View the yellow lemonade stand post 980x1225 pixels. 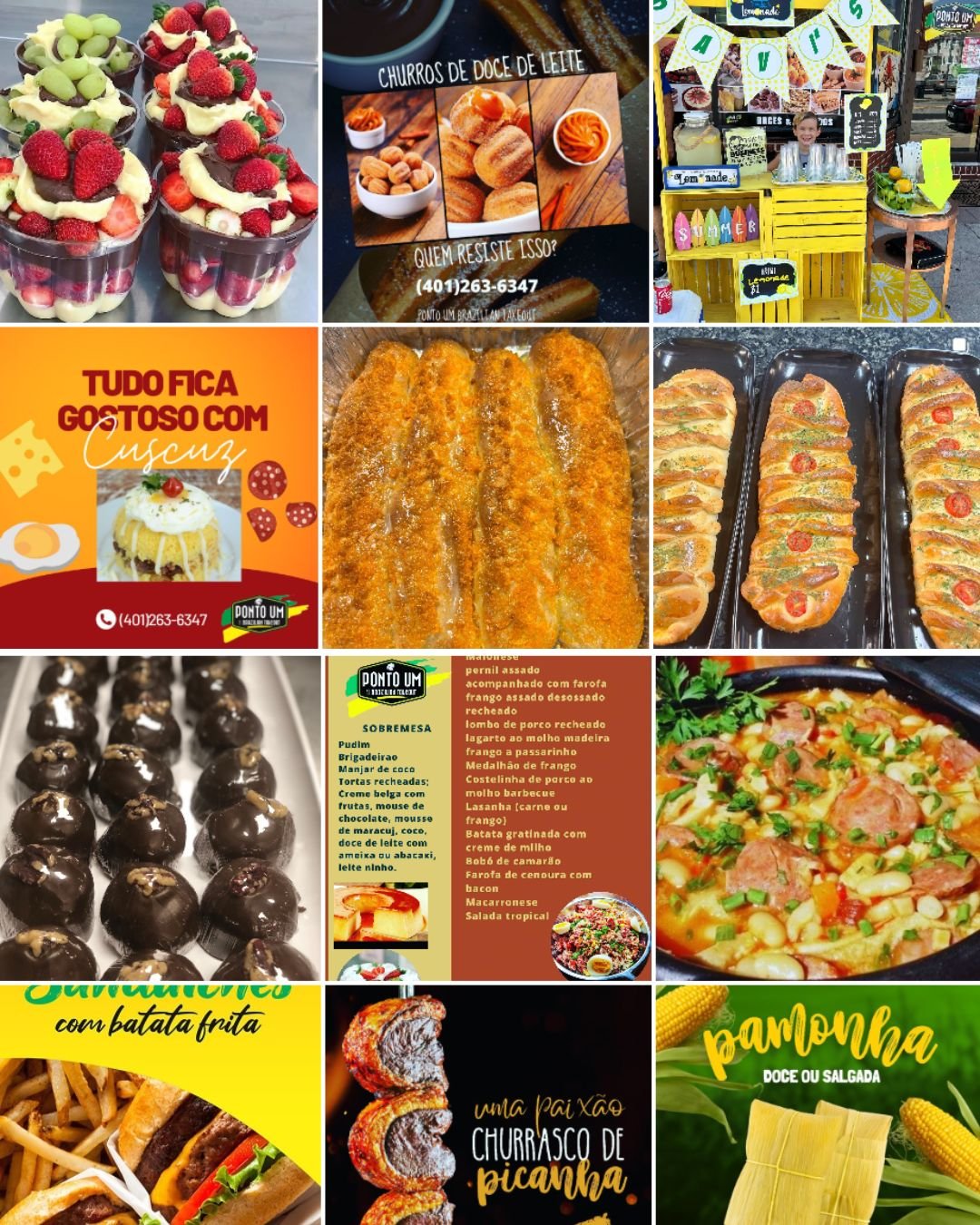tap(817, 161)
